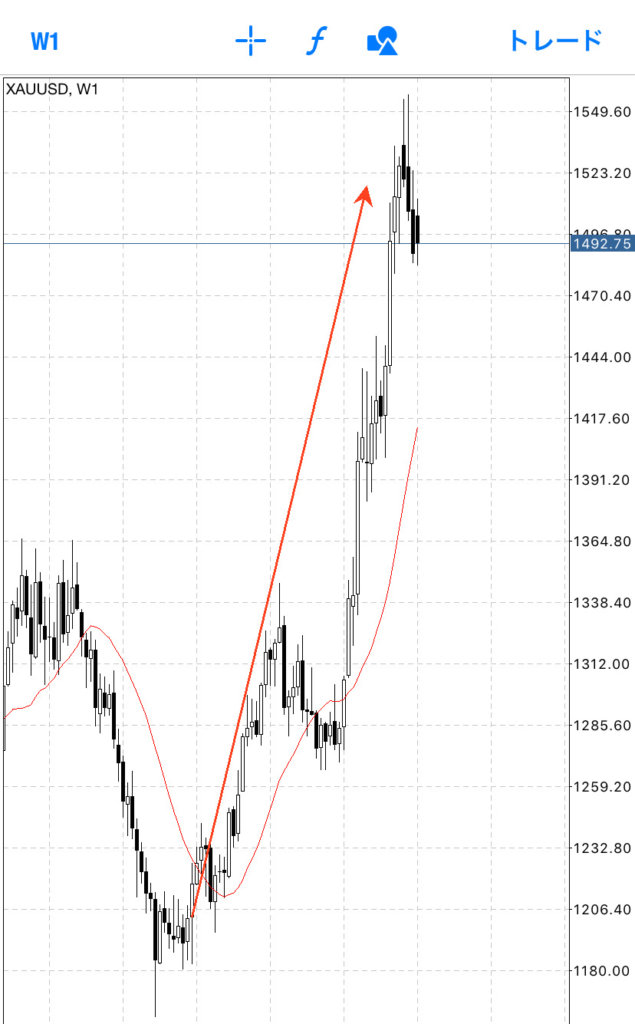Open the トレード trade screen

coord(555,41)
